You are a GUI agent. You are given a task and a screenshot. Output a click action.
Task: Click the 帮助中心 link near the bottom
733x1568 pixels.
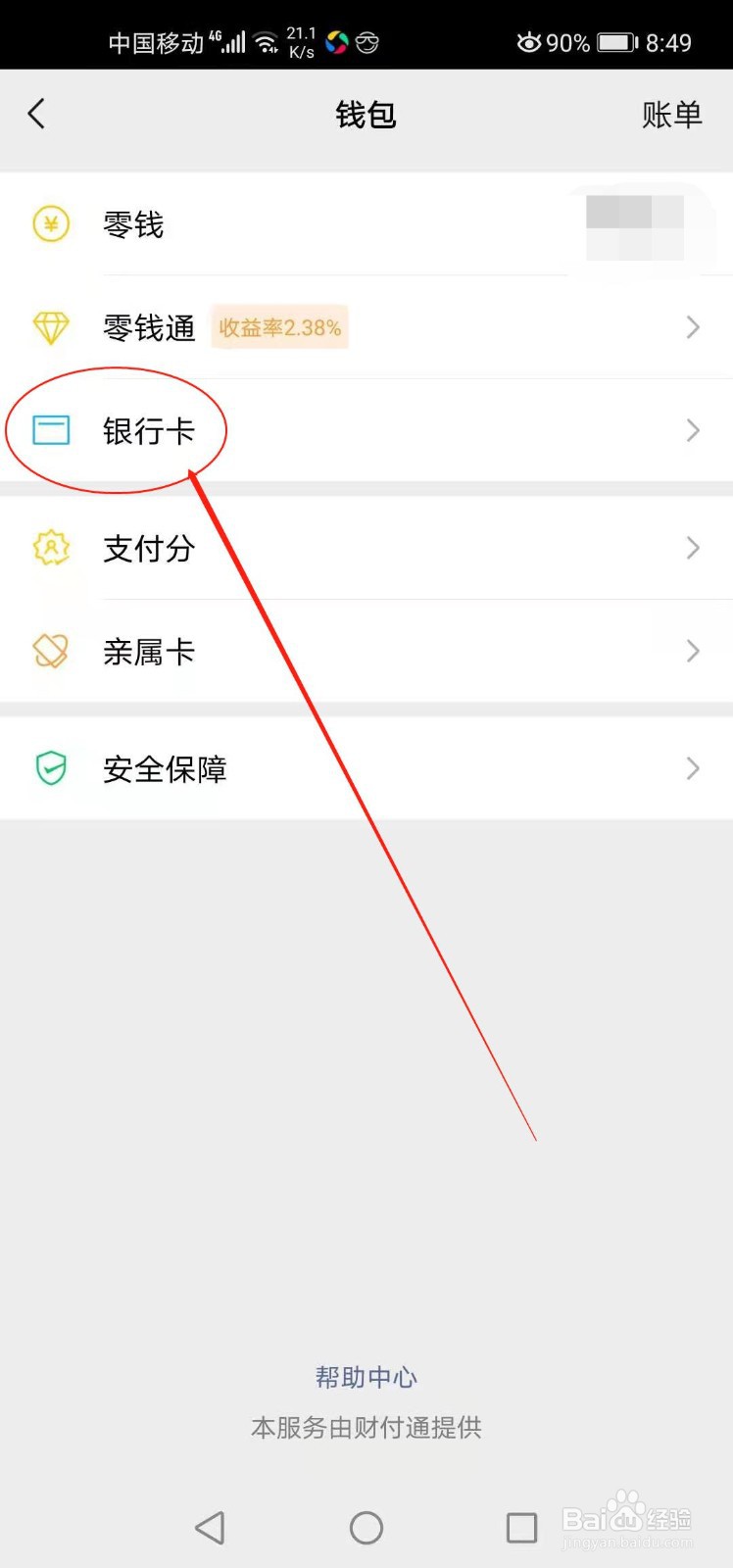click(366, 1377)
